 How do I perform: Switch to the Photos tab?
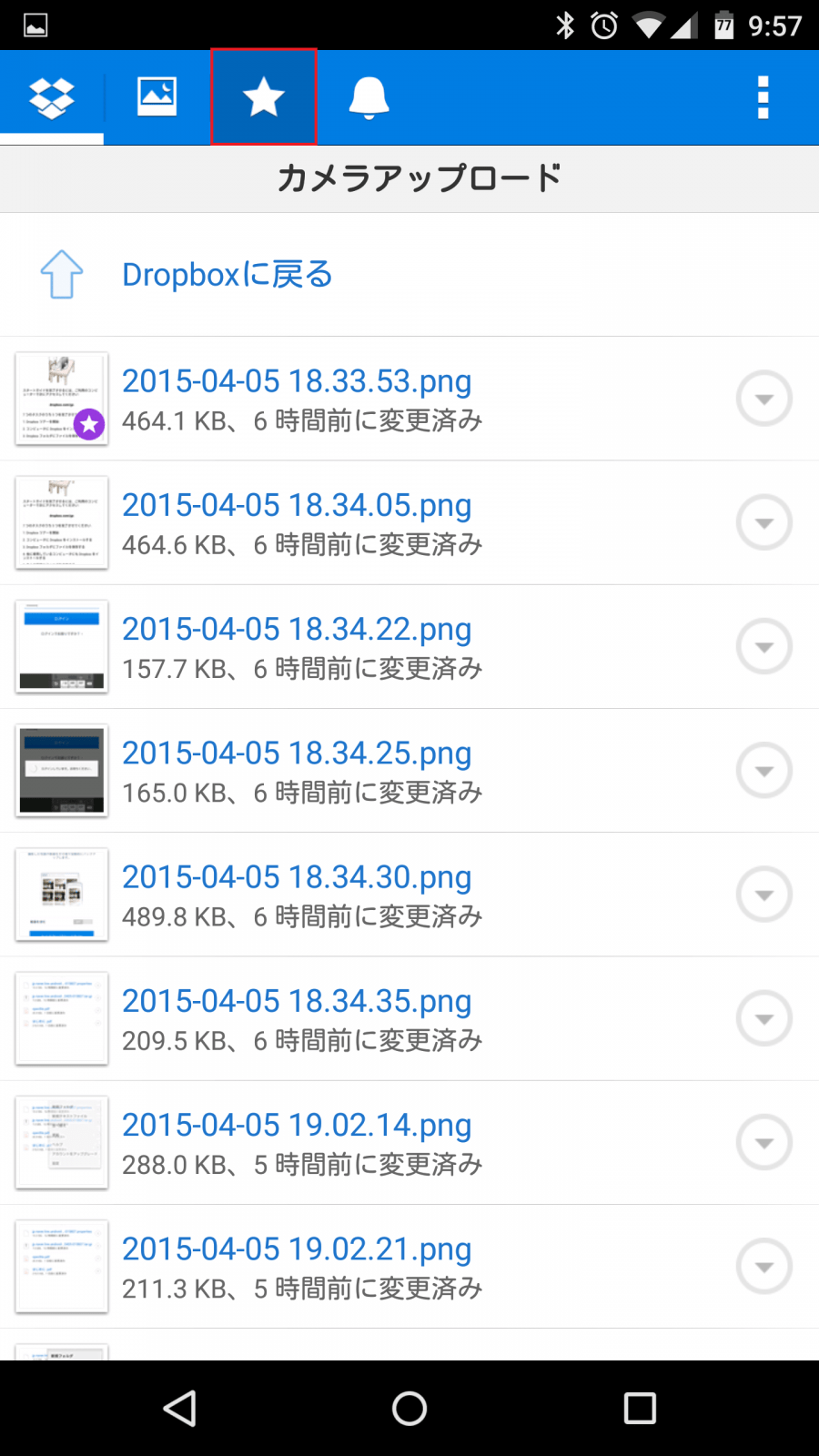click(157, 97)
